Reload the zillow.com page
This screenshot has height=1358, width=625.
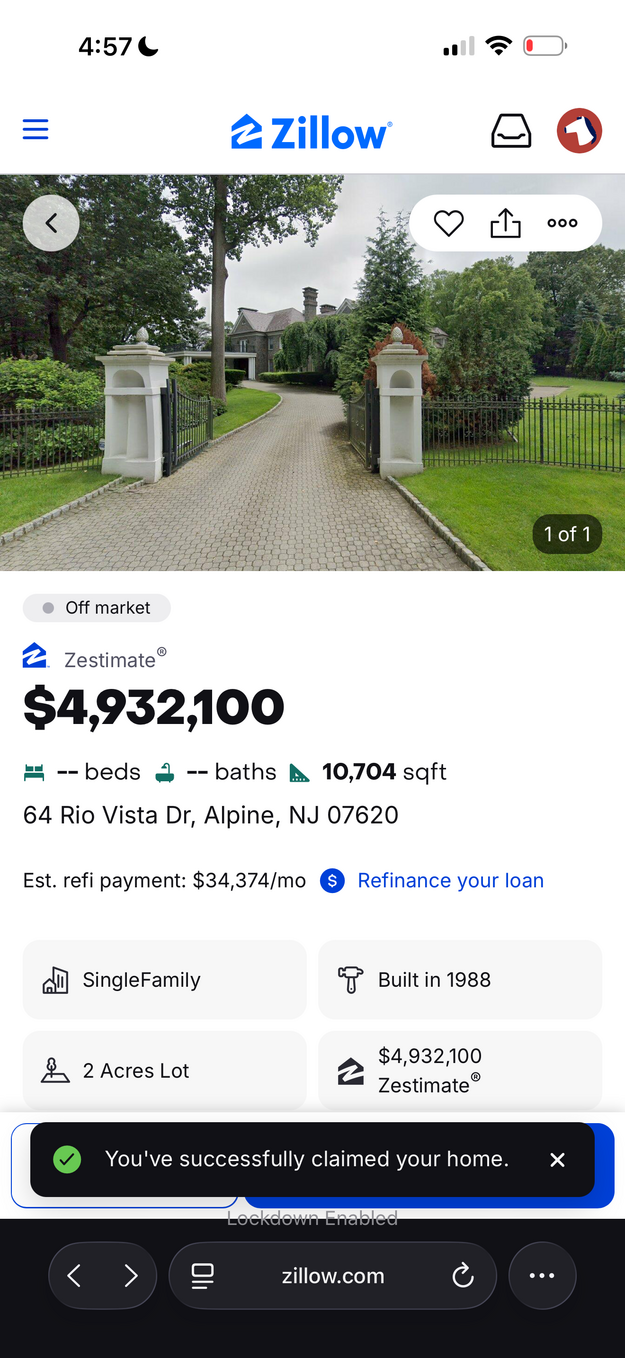point(462,1275)
